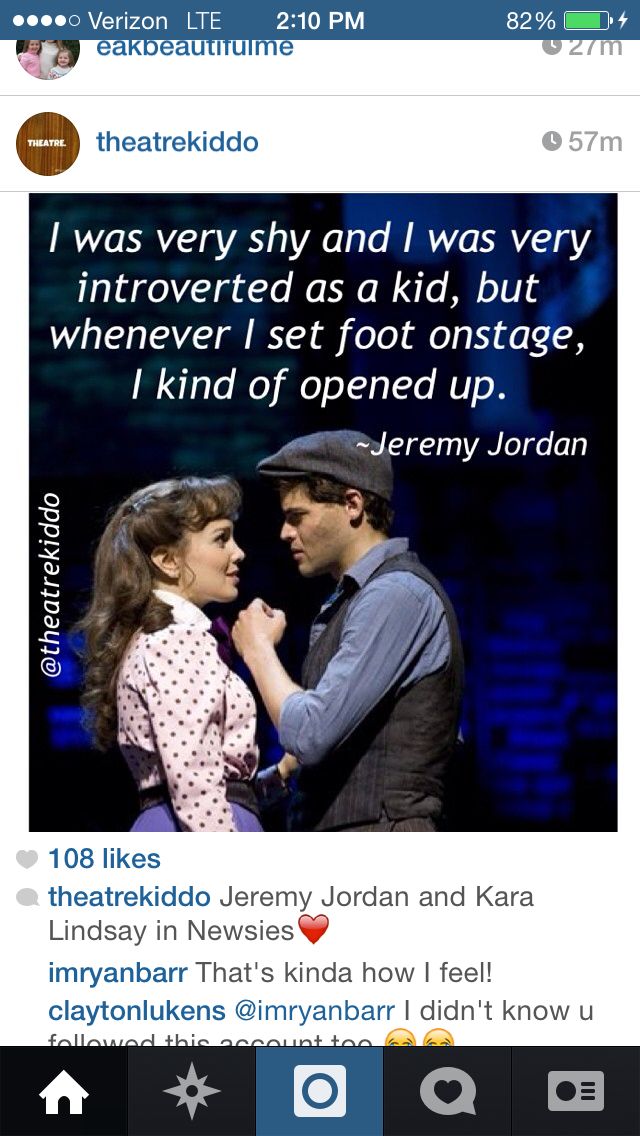The width and height of the screenshot is (640, 1136).
Task: Open the profile card tab
Action: (575, 1092)
